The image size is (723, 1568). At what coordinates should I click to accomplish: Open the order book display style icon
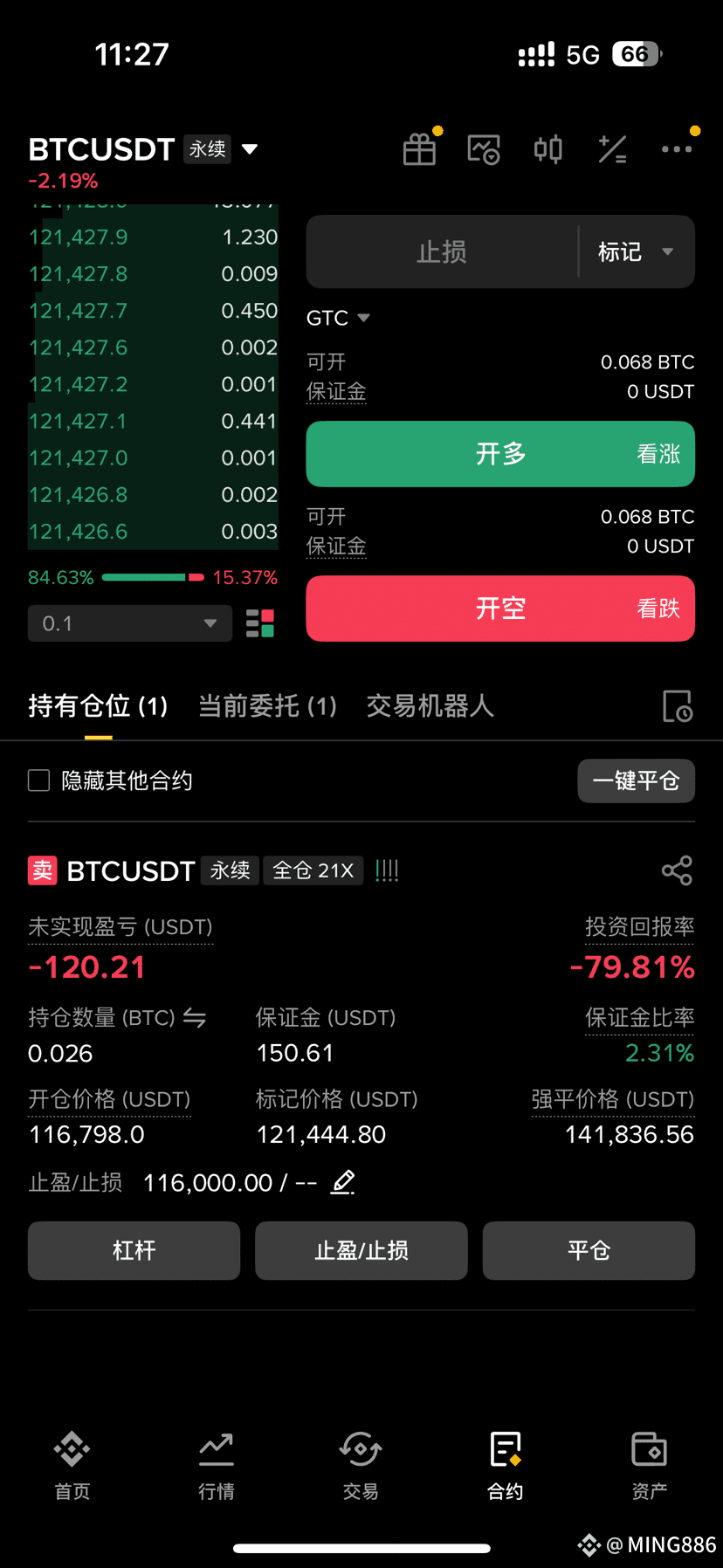[260, 623]
